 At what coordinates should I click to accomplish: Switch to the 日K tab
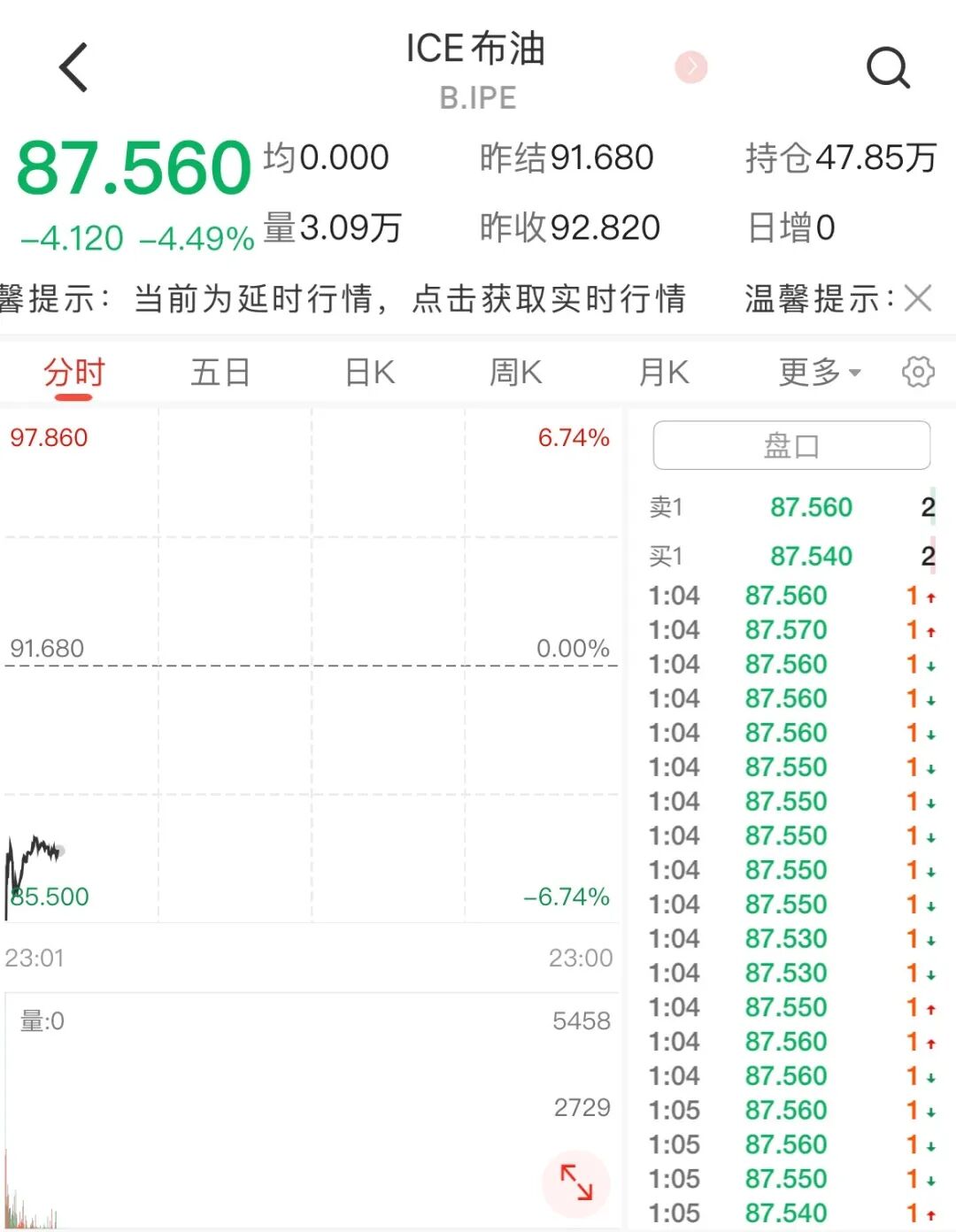(x=369, y=372)
